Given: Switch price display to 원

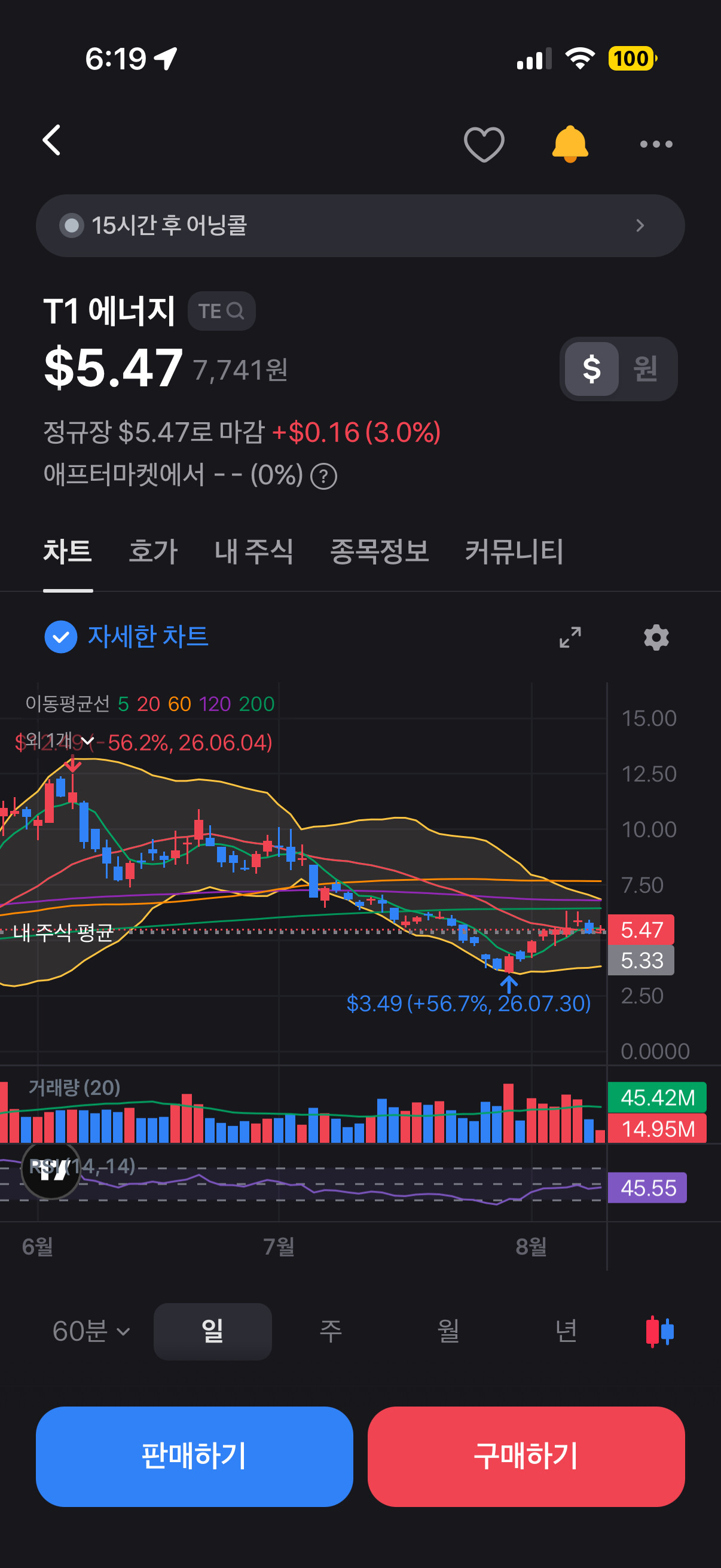Looking at the screenshot, I should pos(646,369).
